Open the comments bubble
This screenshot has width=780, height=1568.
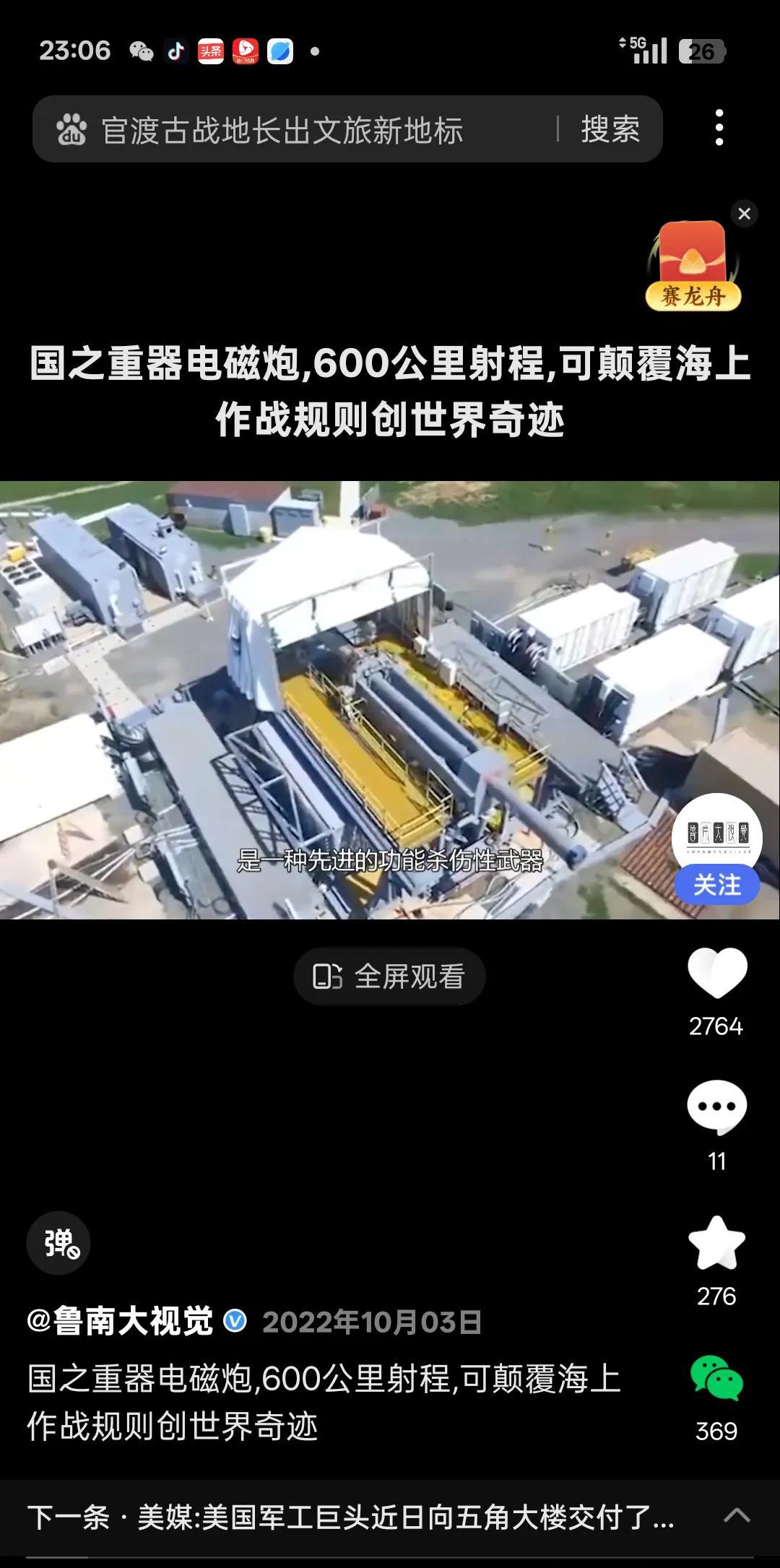[716, 1109]
